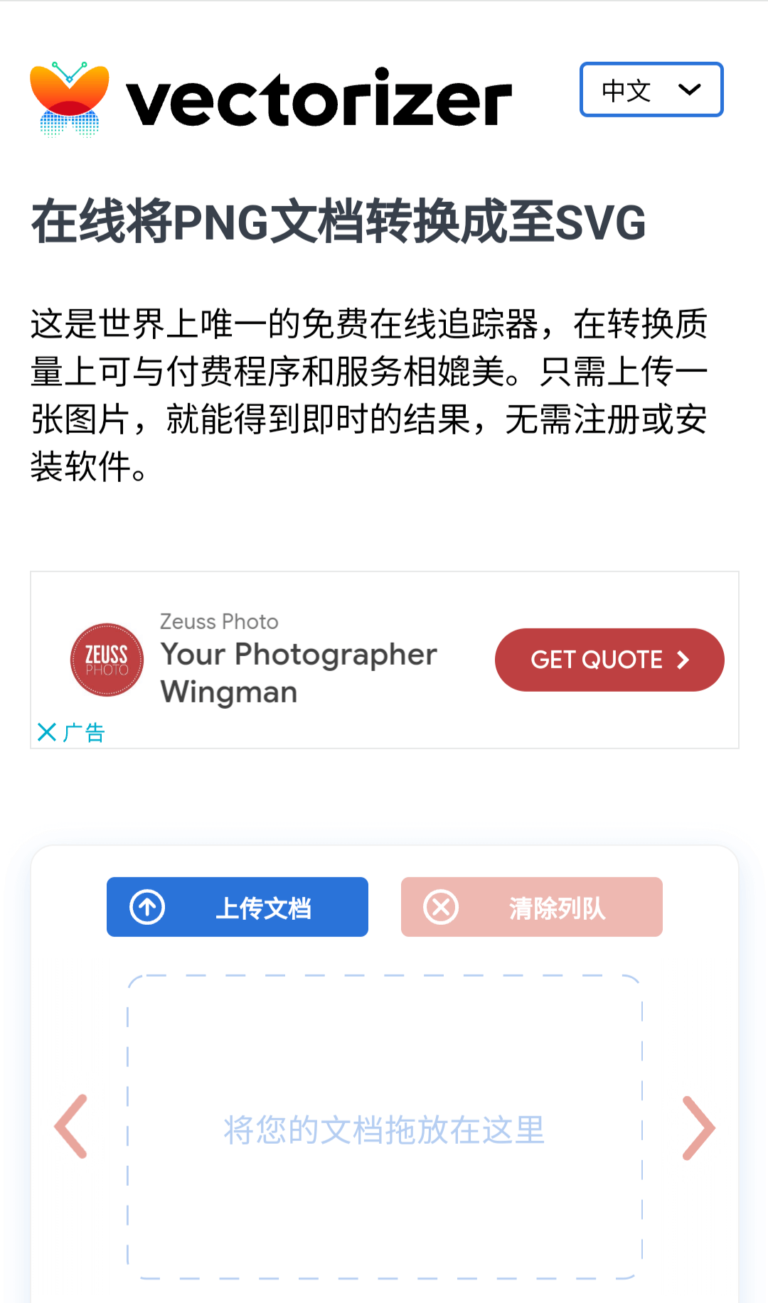Click the dashed drop zone area for documents
Image resolution: width=768 pixels, height=1303 pixels.
point(384,1127)
